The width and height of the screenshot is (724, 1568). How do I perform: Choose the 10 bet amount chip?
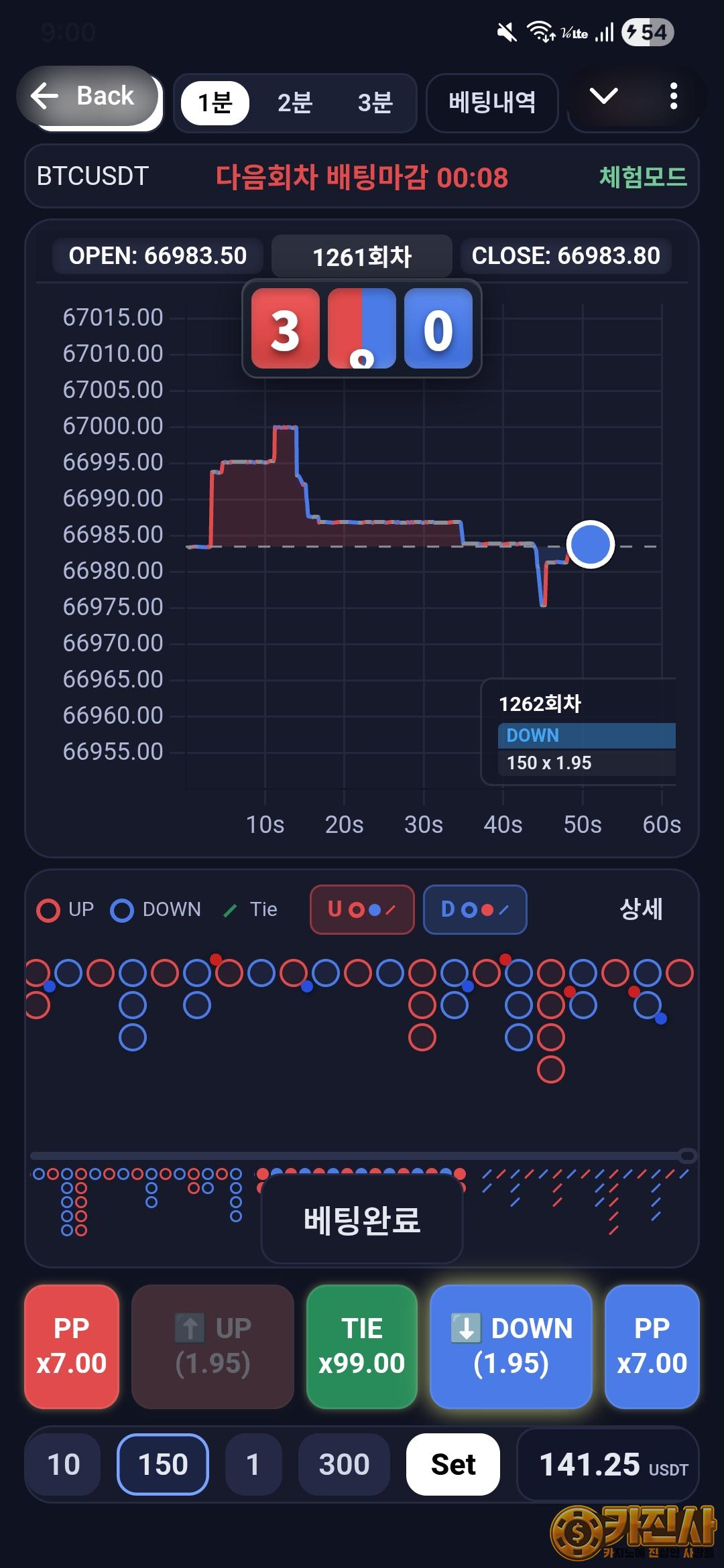(x=63, y=1464)
